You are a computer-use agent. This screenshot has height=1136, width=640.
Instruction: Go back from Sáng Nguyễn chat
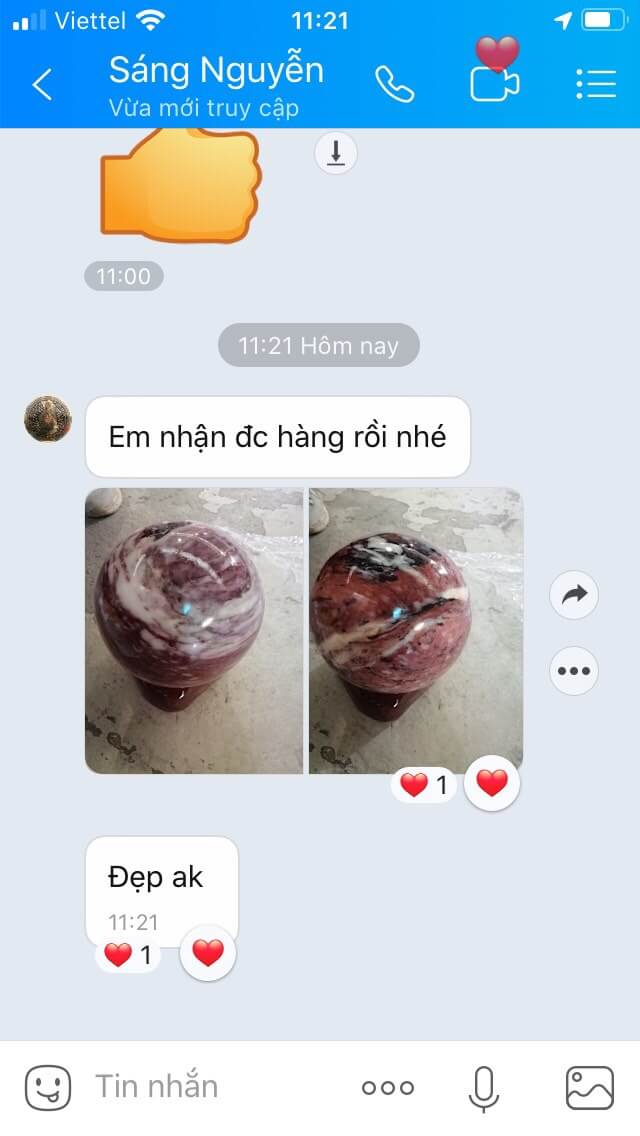[42, 85]
